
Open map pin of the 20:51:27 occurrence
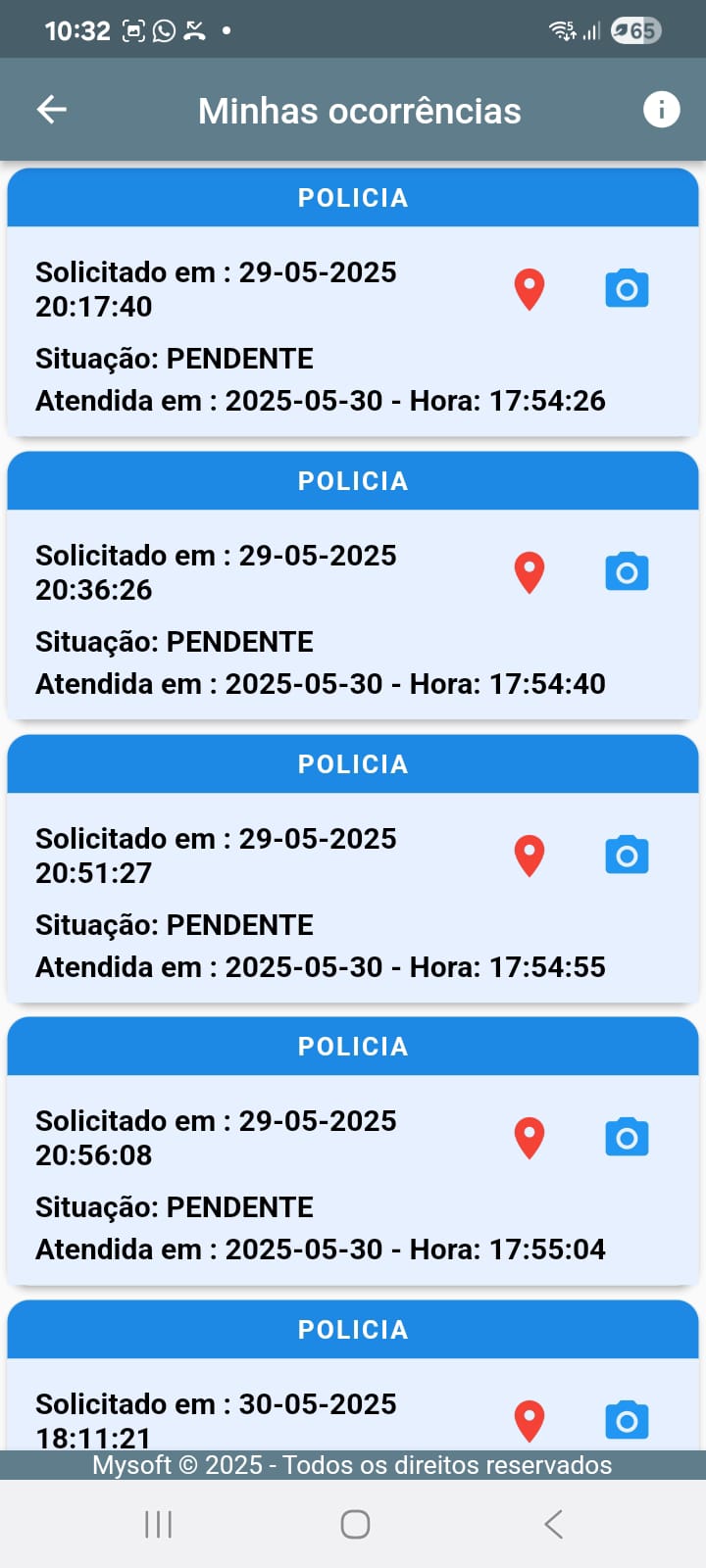529,854
